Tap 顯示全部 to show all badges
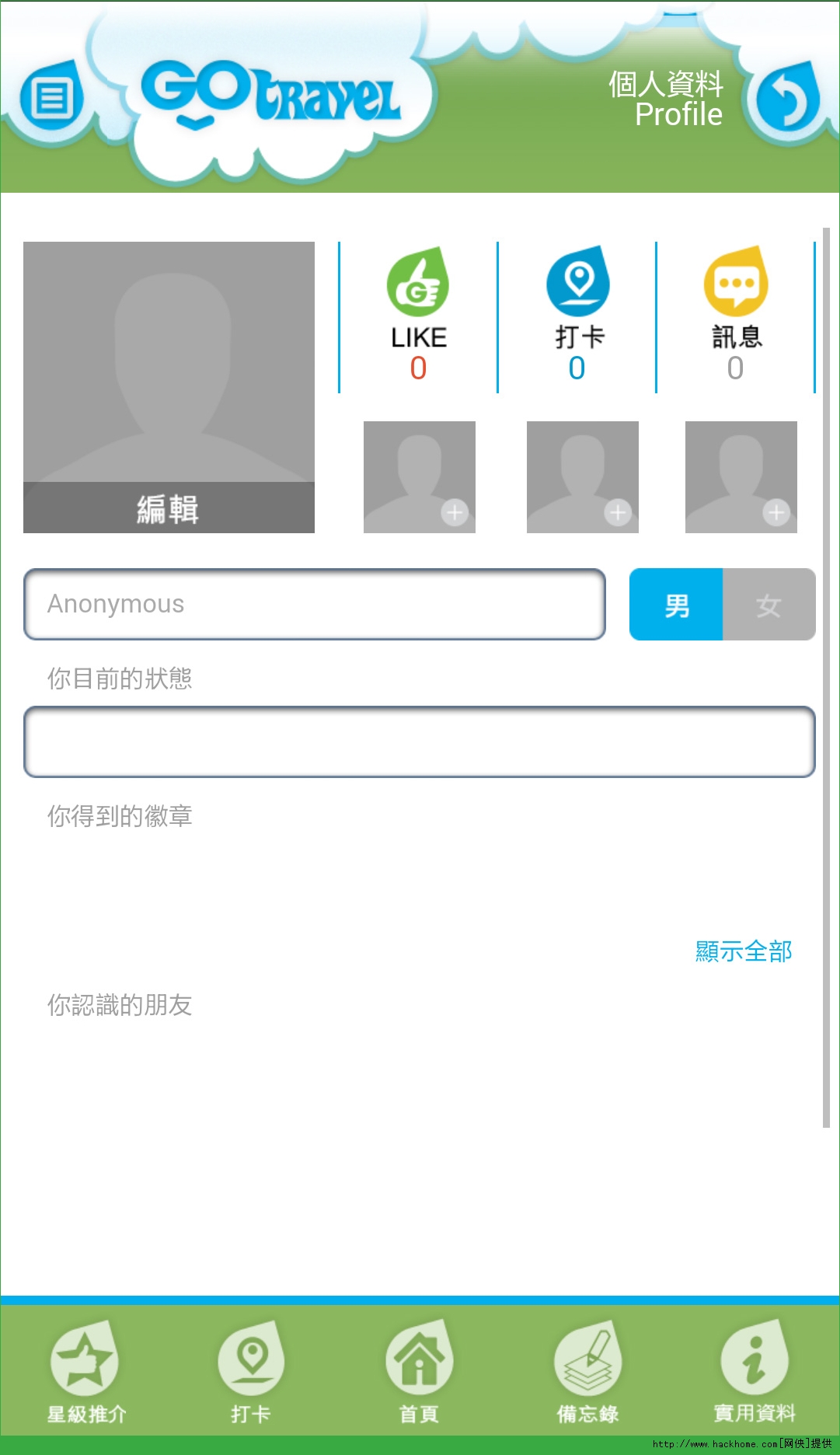840x1455 pixels. (743, 951)
